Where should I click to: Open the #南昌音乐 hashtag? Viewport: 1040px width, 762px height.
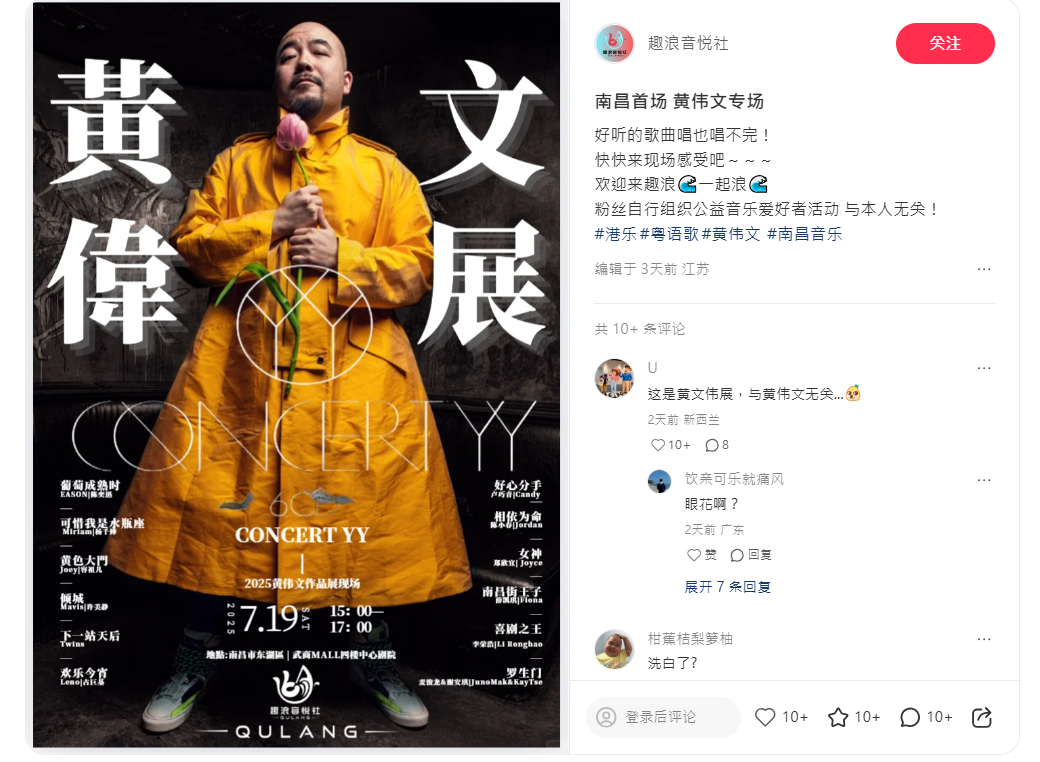point(804,234)
